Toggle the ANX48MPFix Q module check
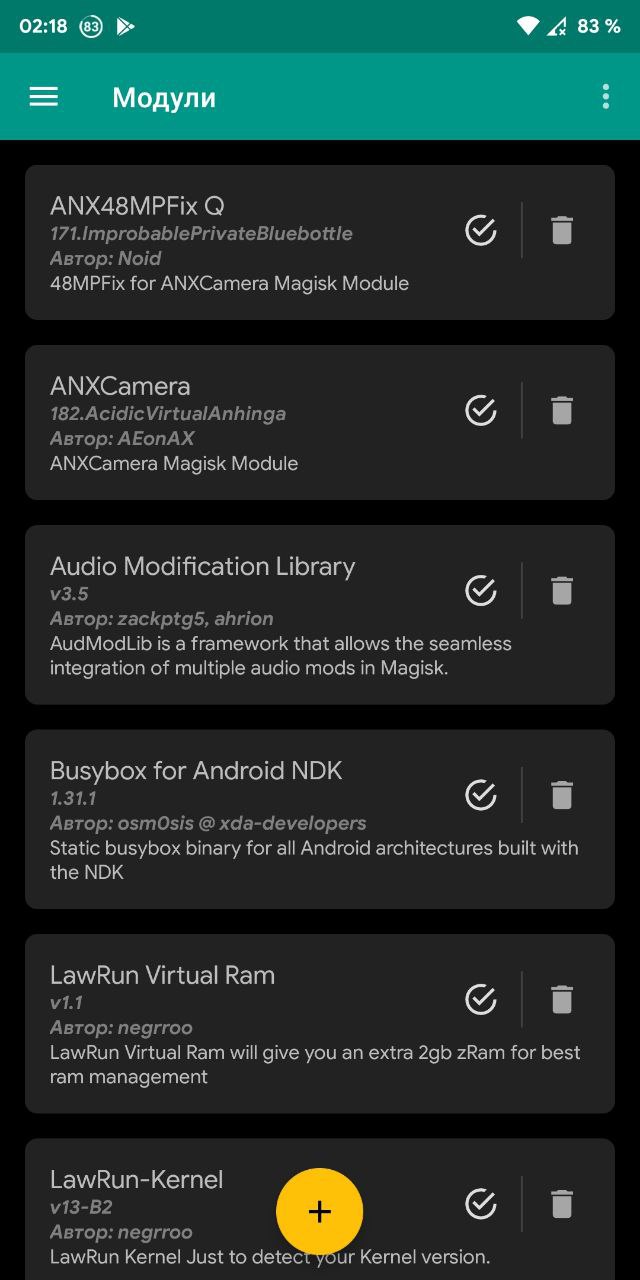The width and height of the screenshot is (640, 1280). (481, 230)
